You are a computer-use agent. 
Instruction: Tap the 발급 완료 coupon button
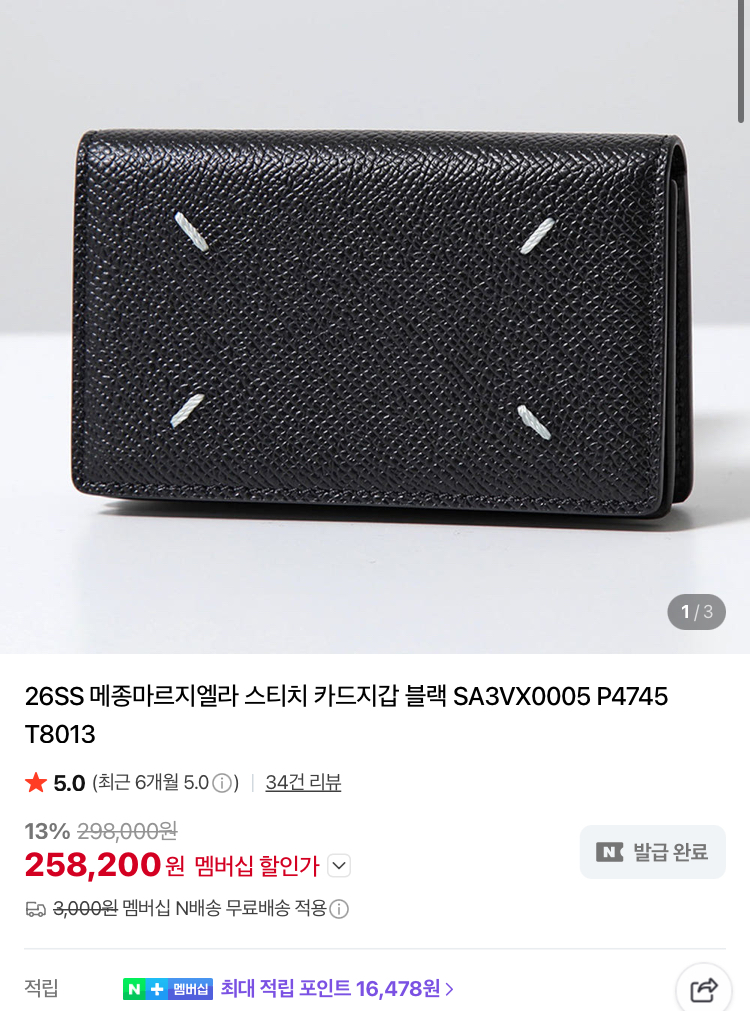[x=652, y=852]
